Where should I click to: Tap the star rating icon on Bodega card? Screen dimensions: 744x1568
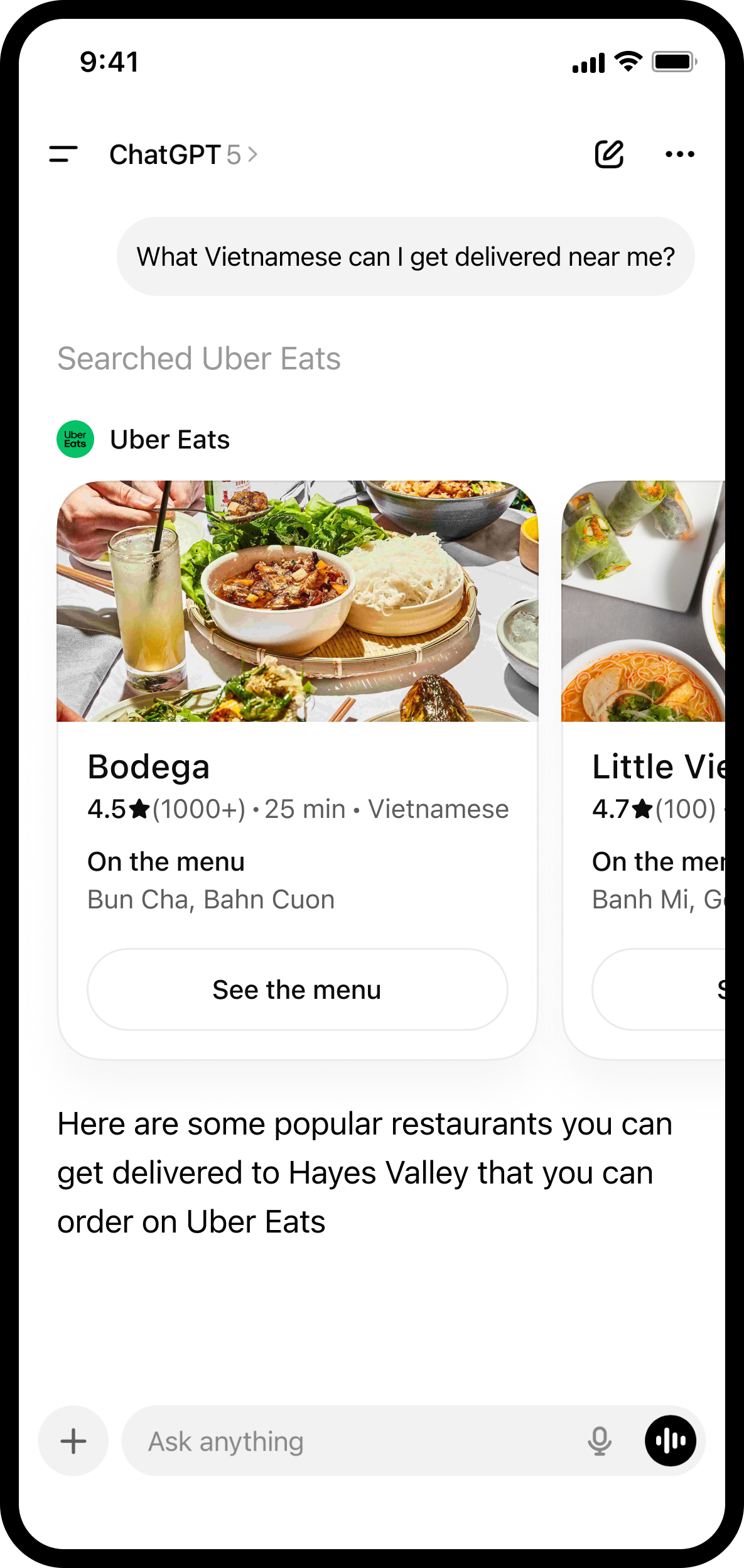pyautogui.click(x=139, y=808)
